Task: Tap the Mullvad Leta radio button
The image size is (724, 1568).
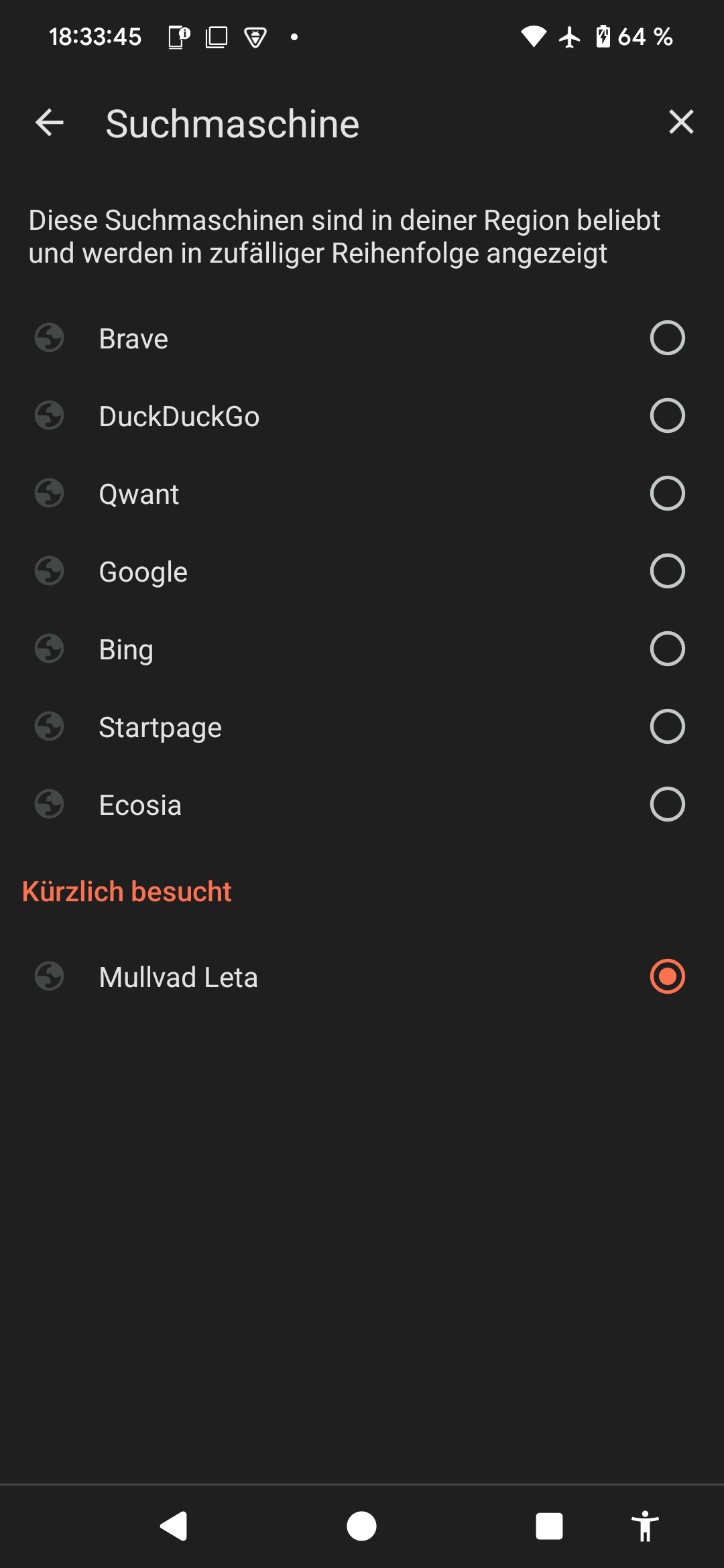Action: 667,976
